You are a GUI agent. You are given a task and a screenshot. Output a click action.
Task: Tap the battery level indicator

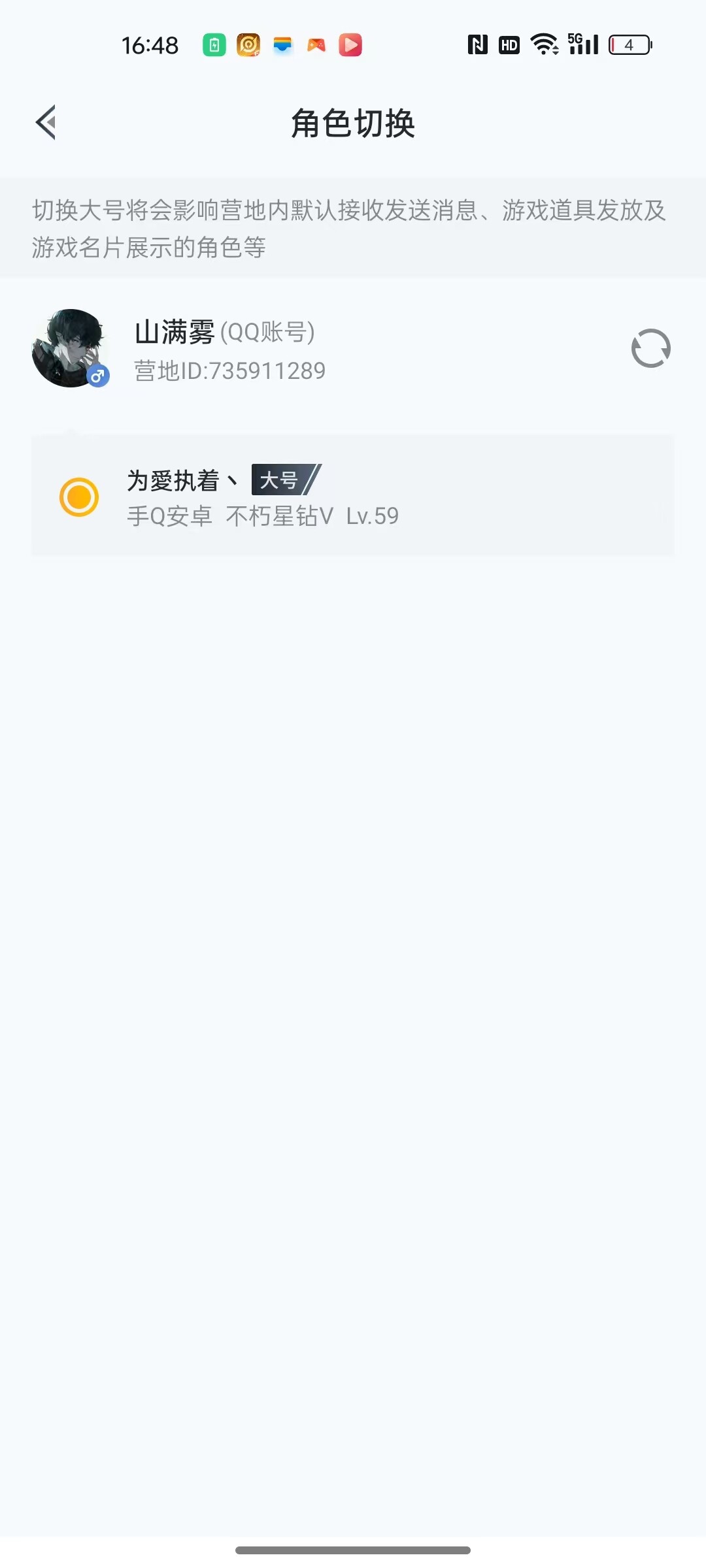629,44
